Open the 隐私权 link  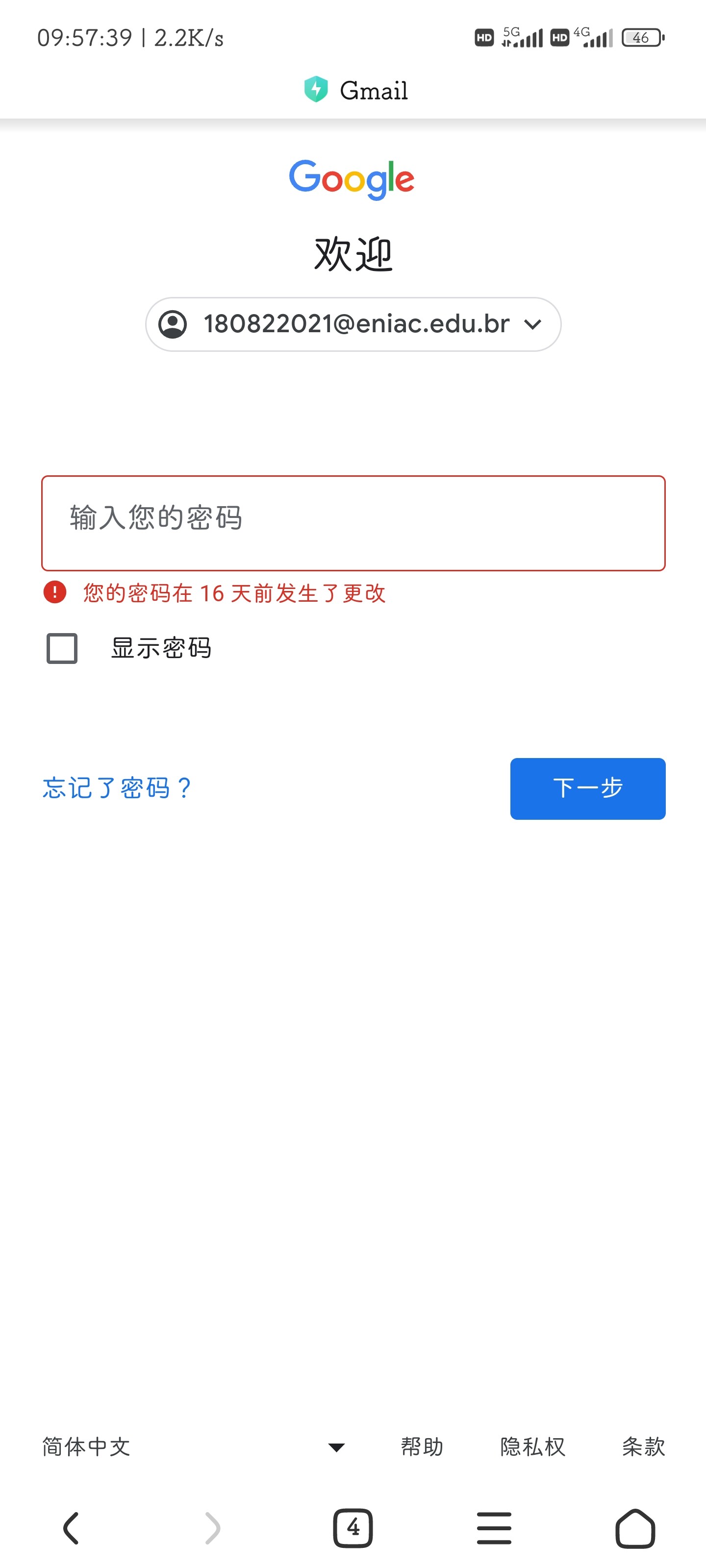tap(532, 1446)
